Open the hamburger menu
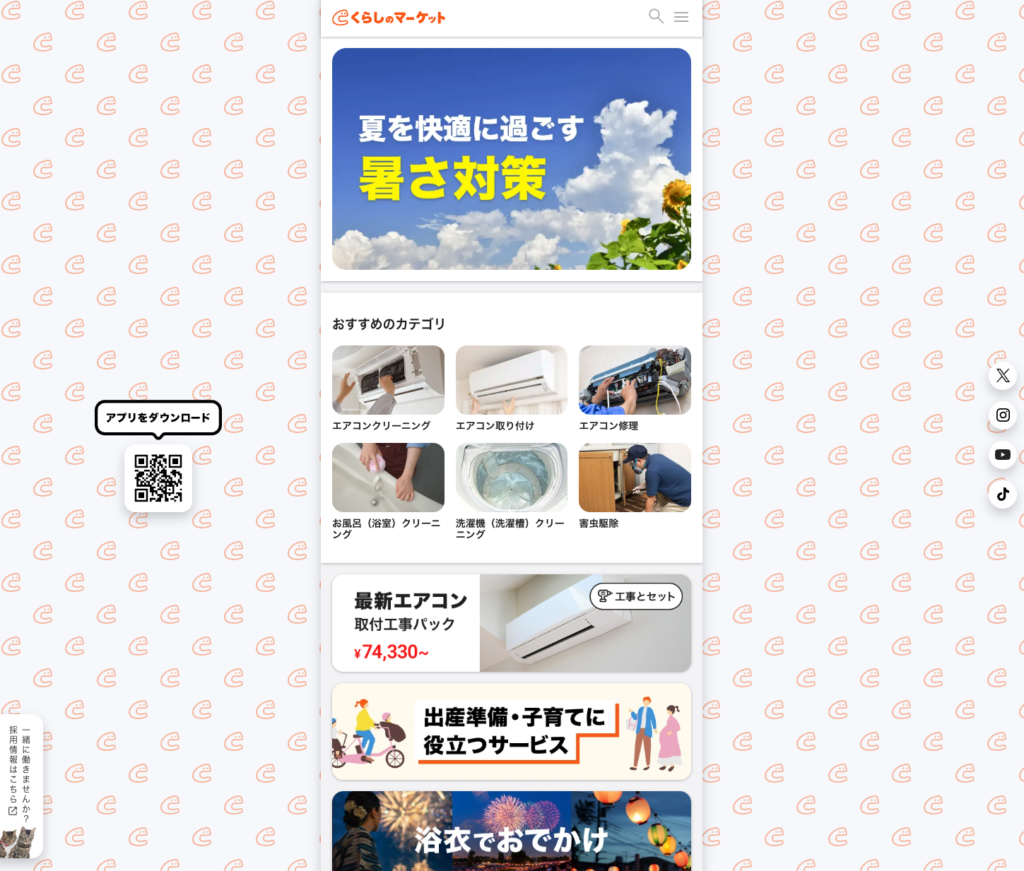Screen dimensions: 1024x871 coord(681,17)
